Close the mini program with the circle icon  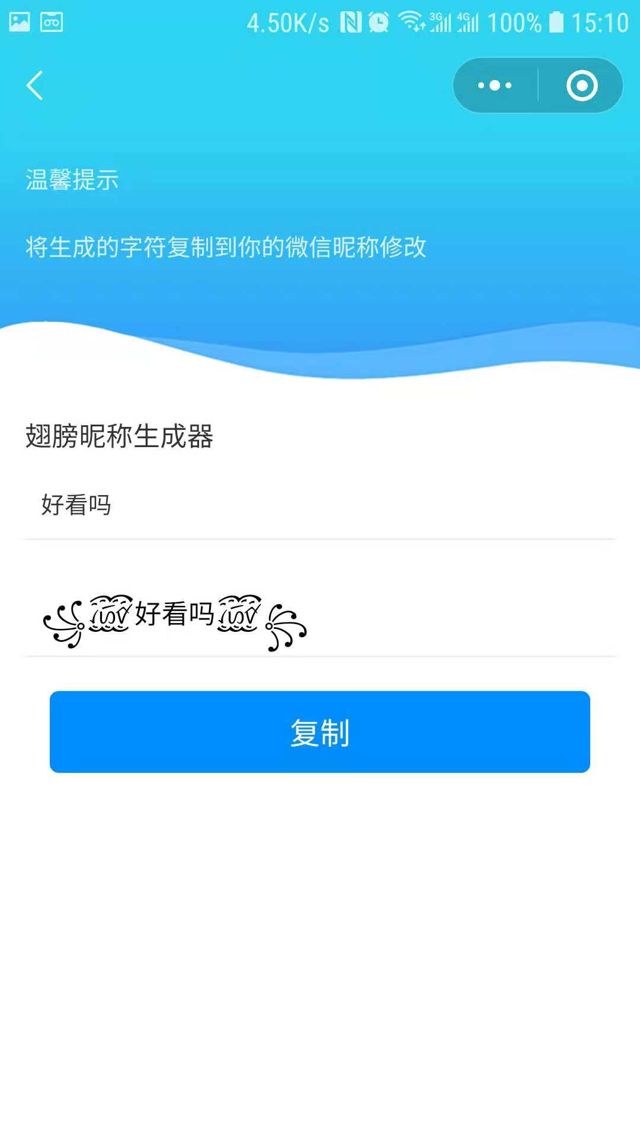[582, 86]
